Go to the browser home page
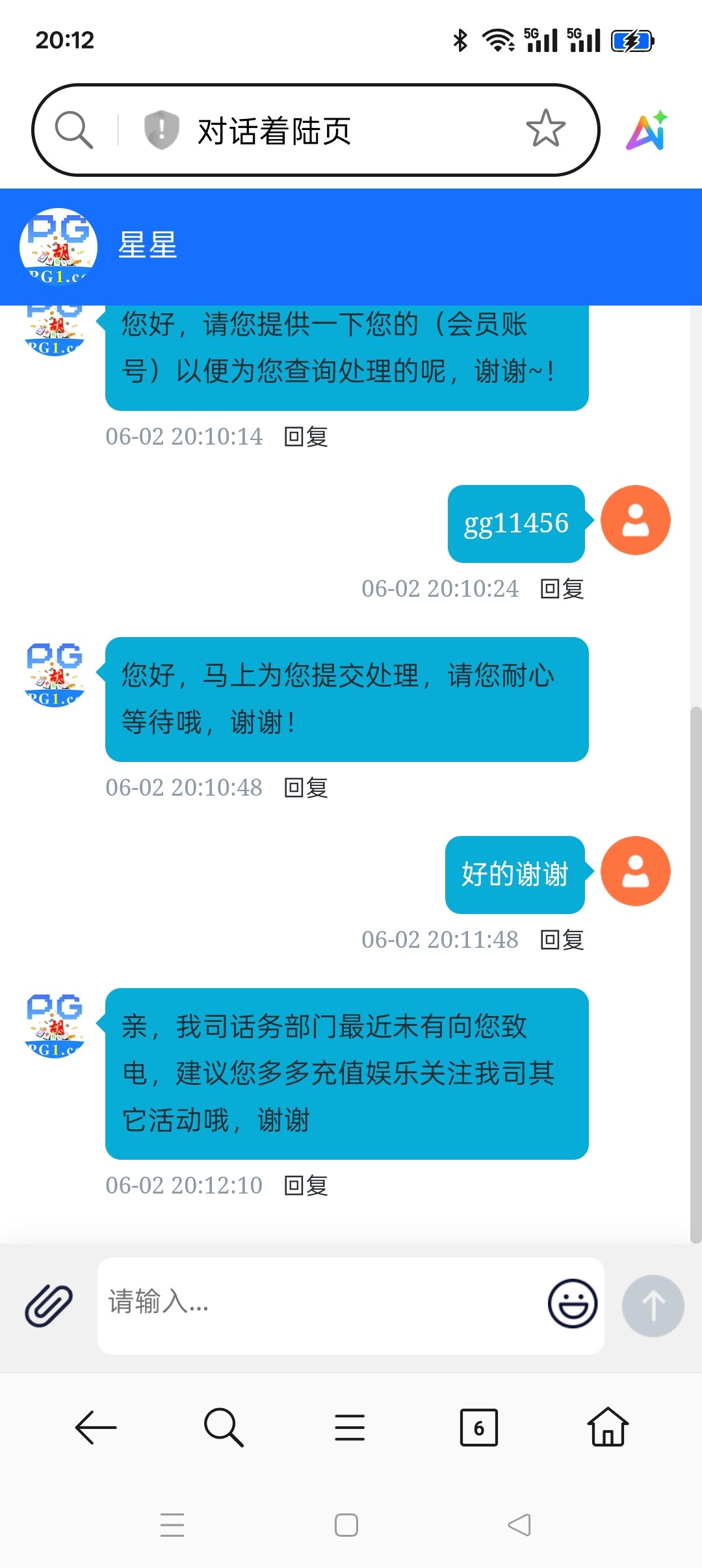Viewport: 702px width, 1568px height. 608,1428
